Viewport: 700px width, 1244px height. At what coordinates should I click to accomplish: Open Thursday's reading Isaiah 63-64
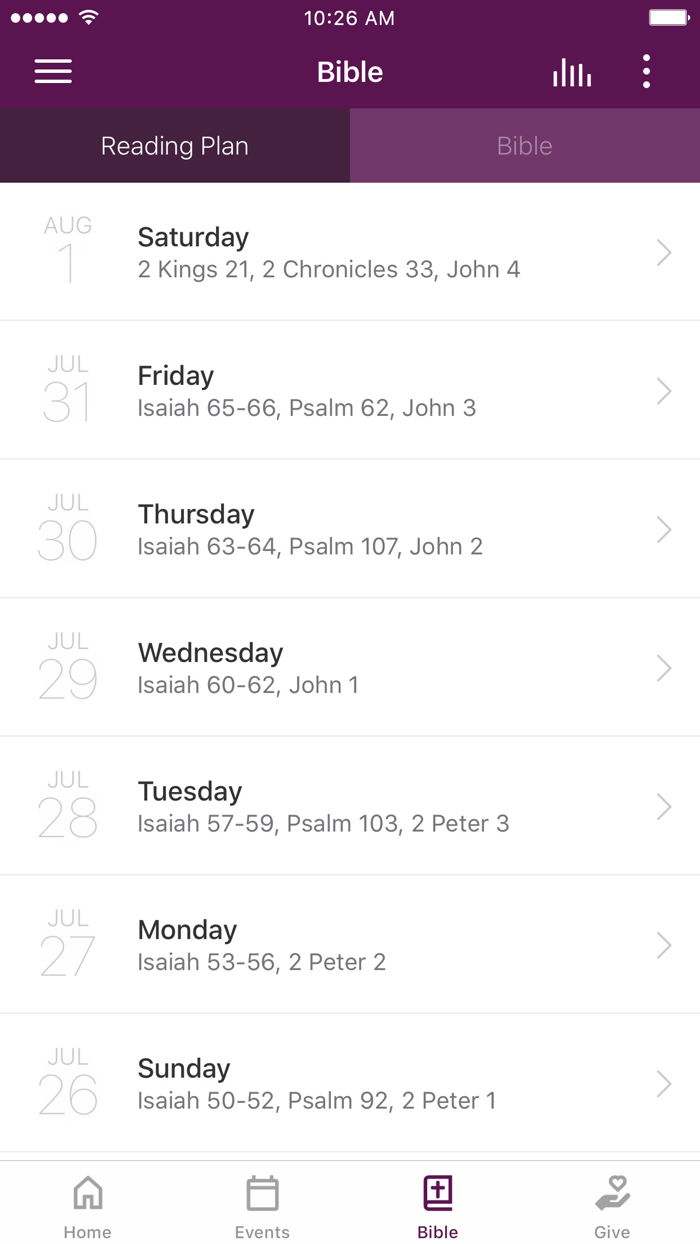[350, 529]
